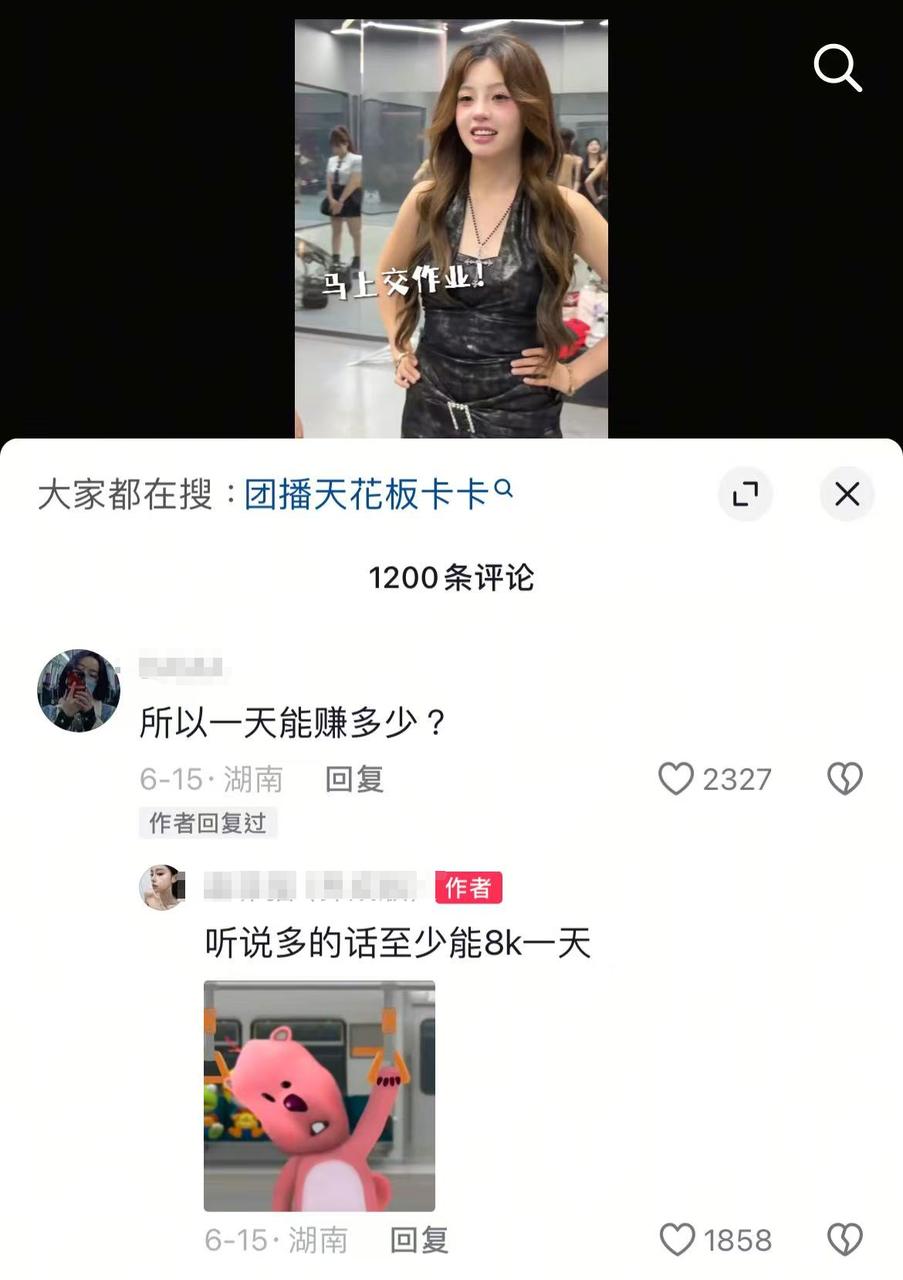The width and height of the screenshot is (903, 1280).
Task: Dislike the author's 8k一天 reply
Action: (845, 1241)
